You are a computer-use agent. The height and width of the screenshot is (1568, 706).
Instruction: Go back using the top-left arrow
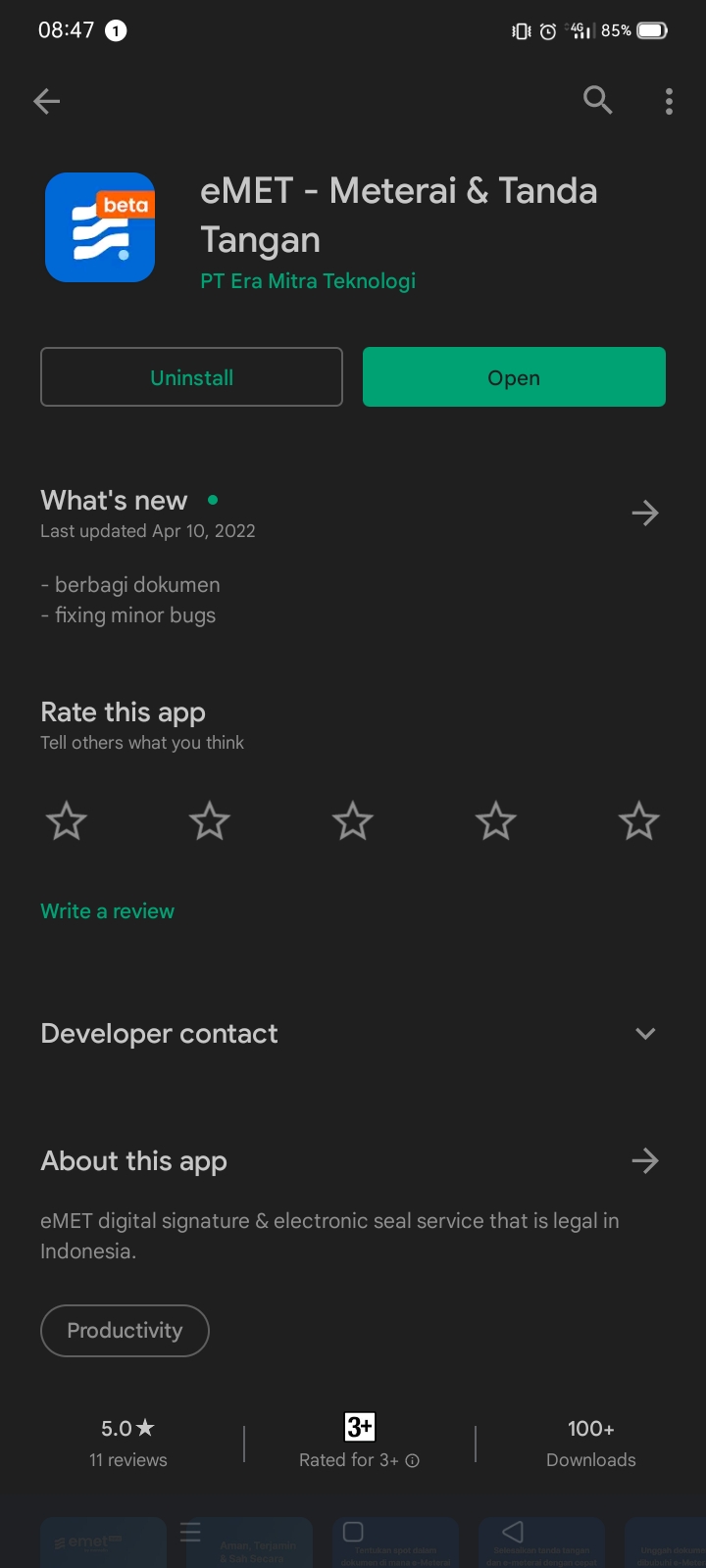46,101
